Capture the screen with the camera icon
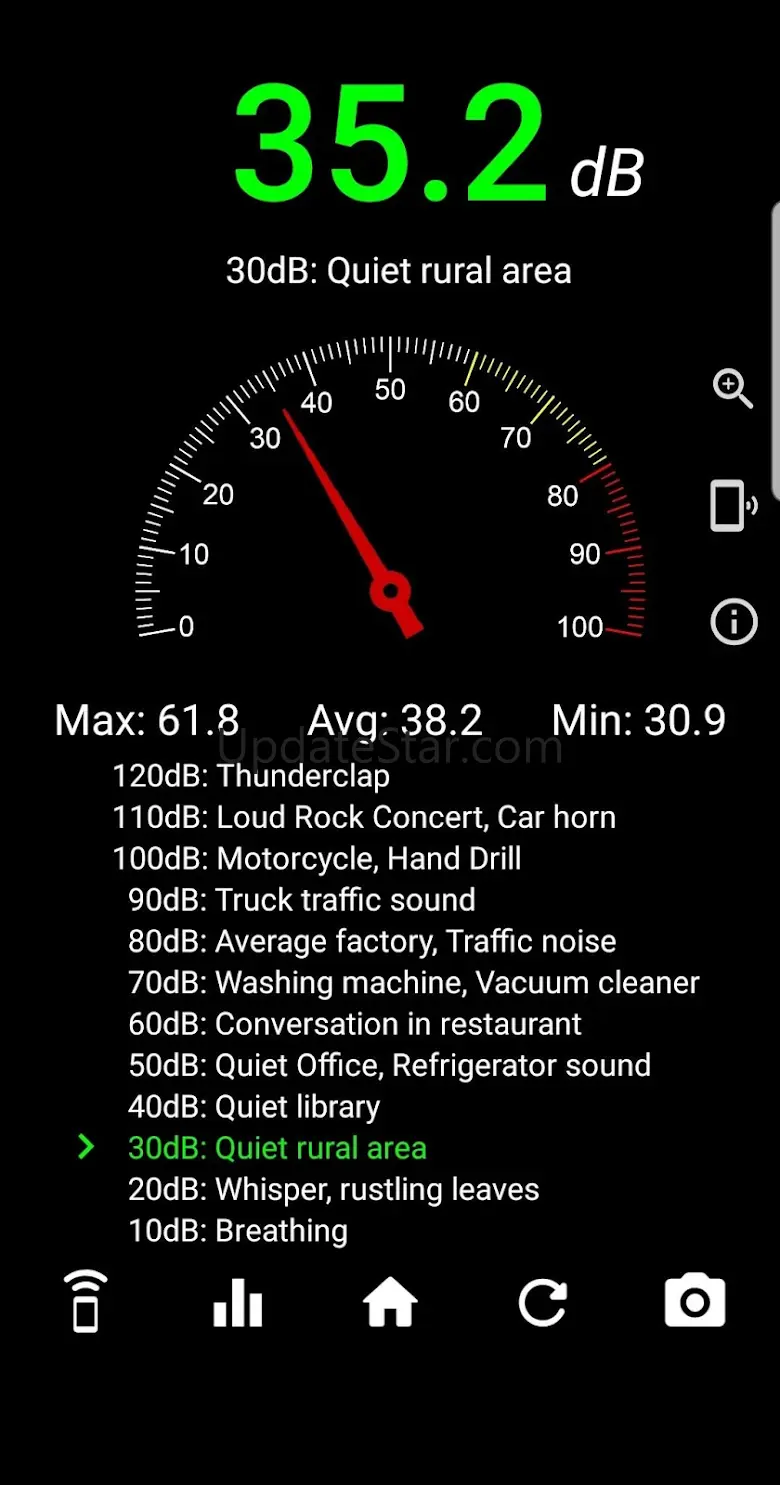This screenshot has width=780, height=1485. pyautogui.click(x=695, y=1301)
